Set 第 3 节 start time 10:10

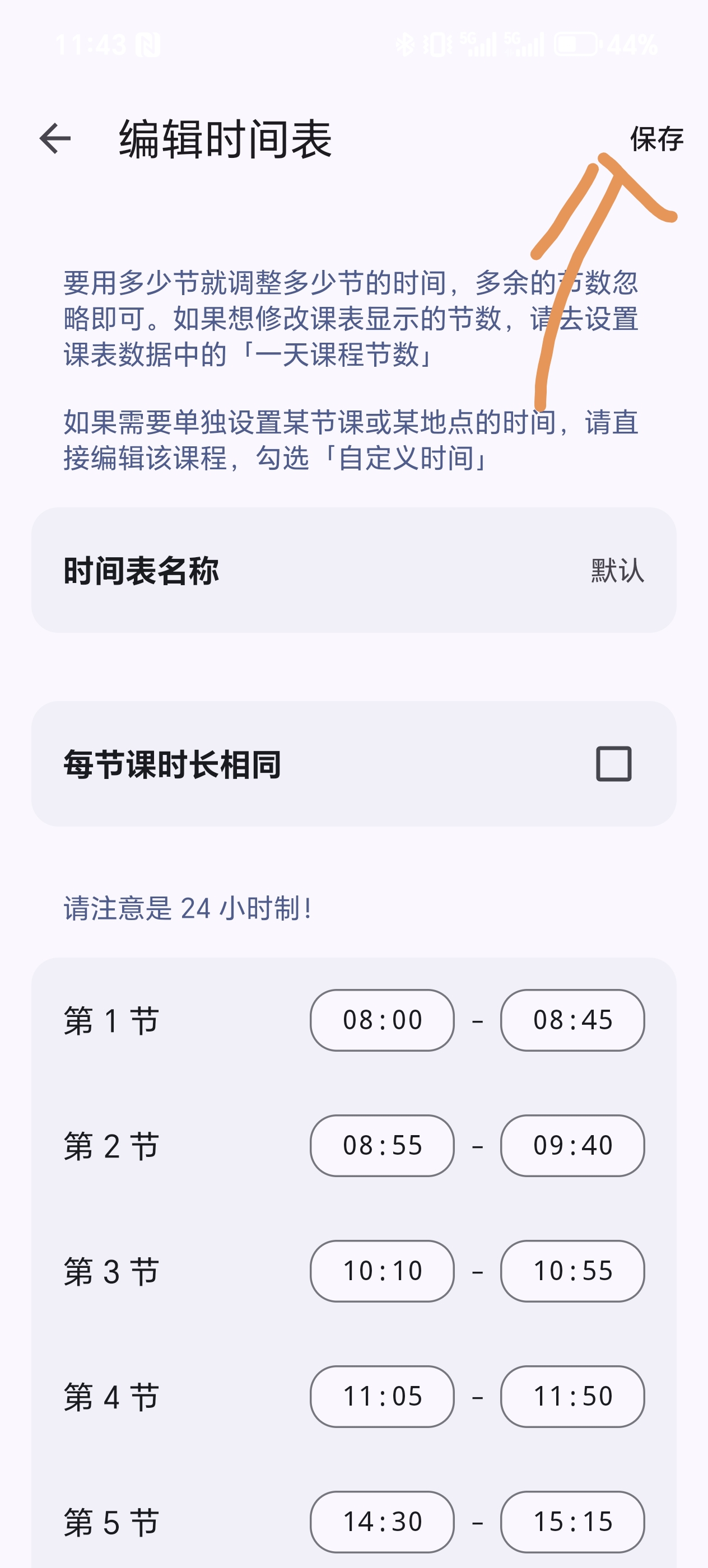(x=381, y=1271)
